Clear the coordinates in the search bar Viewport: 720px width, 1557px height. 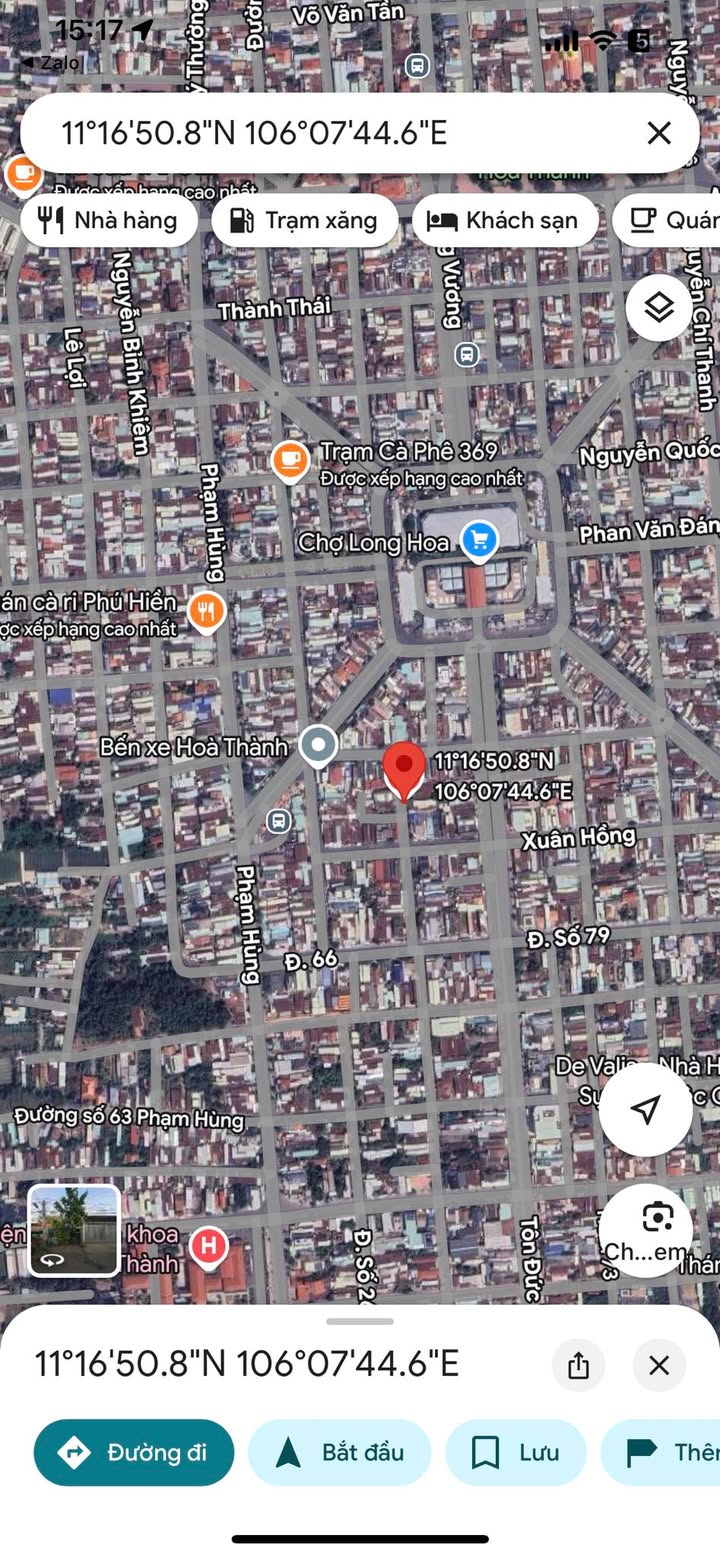pyautogui.click(x=658, y=133)
